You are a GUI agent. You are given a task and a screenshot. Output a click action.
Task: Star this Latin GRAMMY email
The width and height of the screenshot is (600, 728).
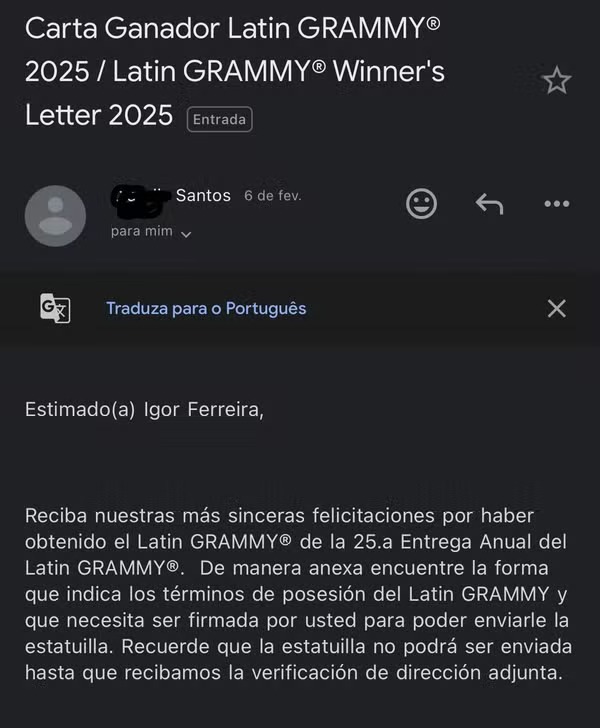point(556,81)
